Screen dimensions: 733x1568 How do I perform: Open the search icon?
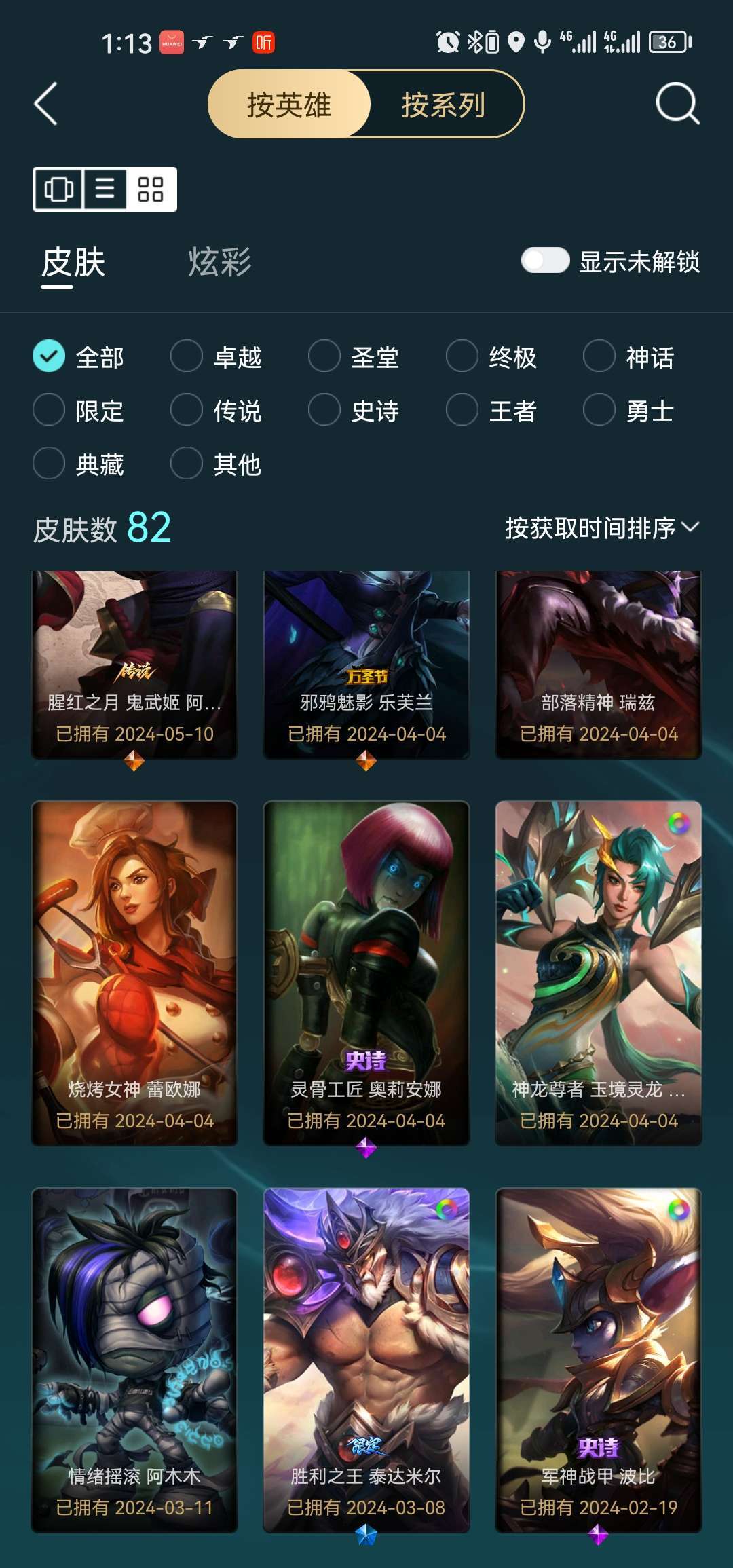pyautogui.click(x=677, y=105)
